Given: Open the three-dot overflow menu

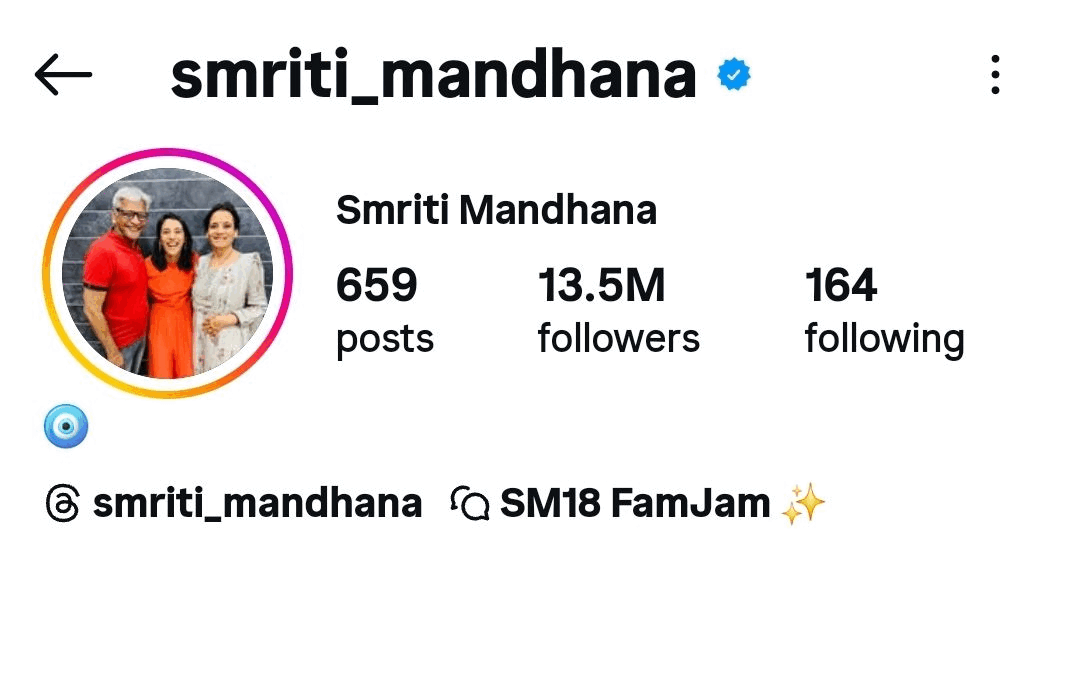Looking at the screenshot, I should click(x=995, y=74).
